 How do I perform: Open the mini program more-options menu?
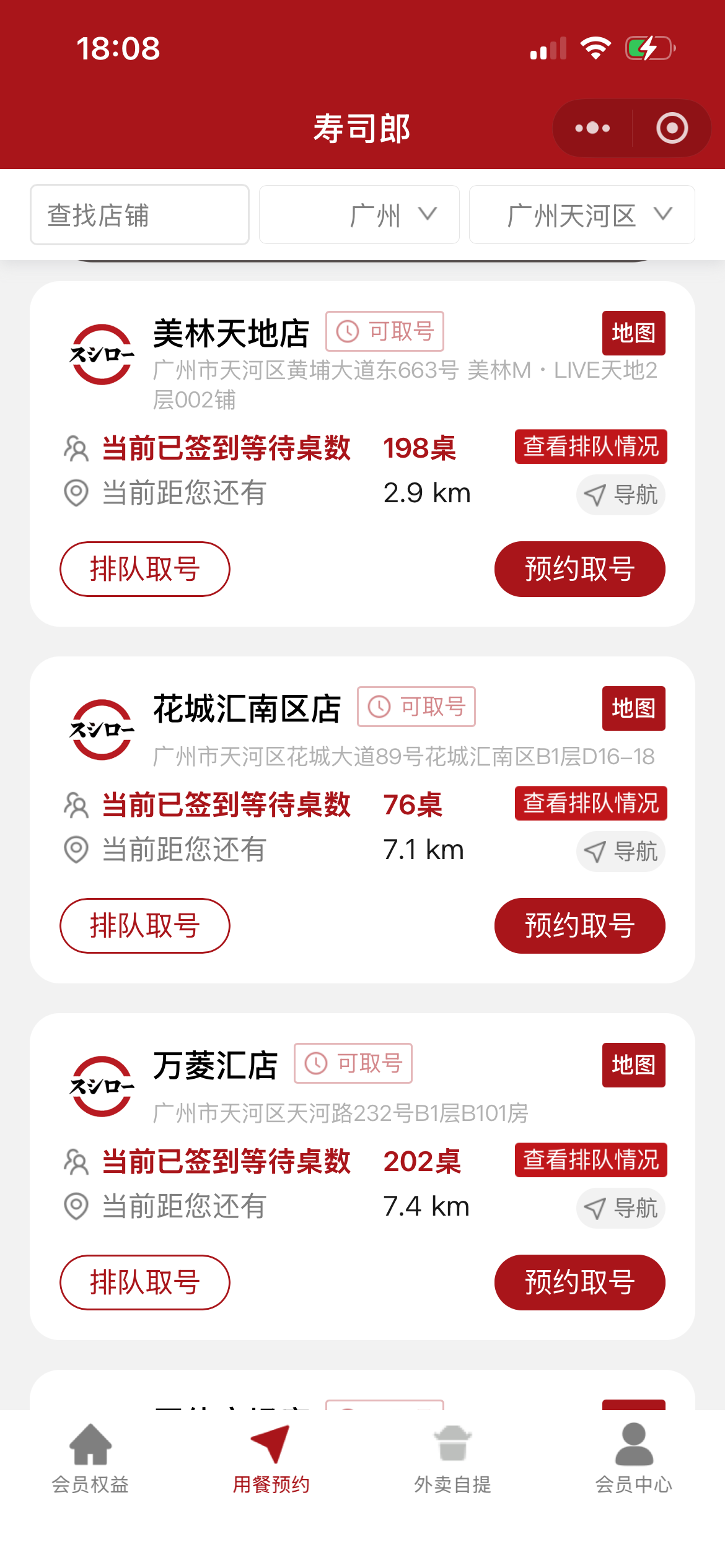pyautogui.click(x=592, y=128)
